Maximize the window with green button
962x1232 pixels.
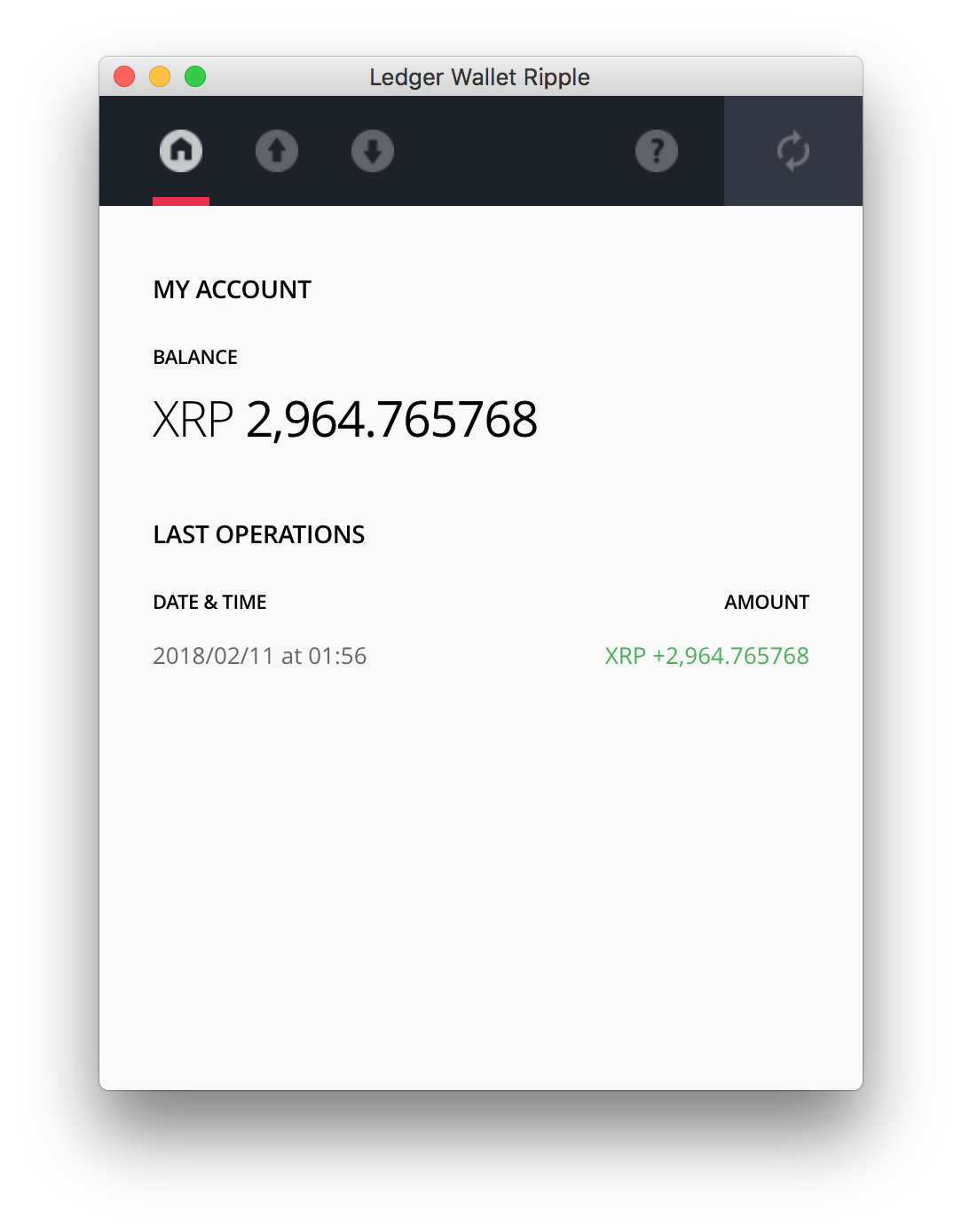195,77
